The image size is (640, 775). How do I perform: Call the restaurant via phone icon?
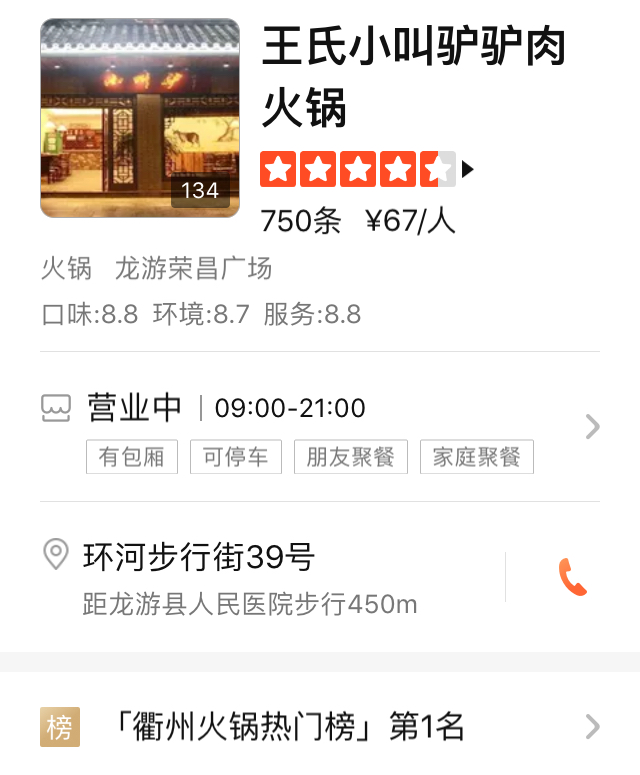pyautogui.click(x=573, y=577)
